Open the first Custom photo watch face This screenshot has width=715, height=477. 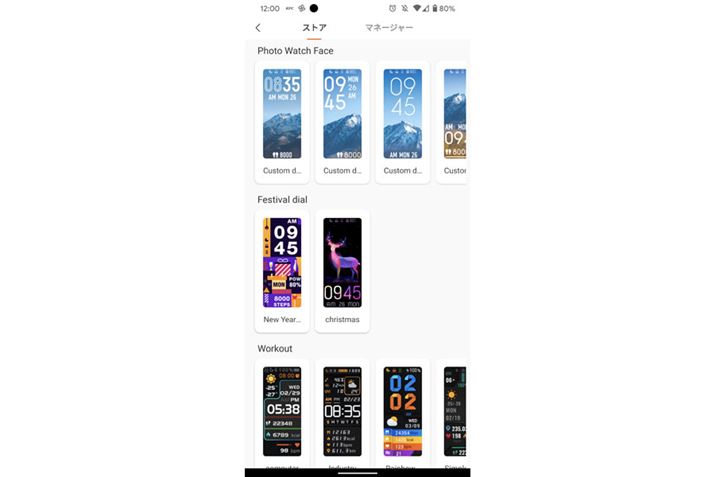tap(282, 114)
